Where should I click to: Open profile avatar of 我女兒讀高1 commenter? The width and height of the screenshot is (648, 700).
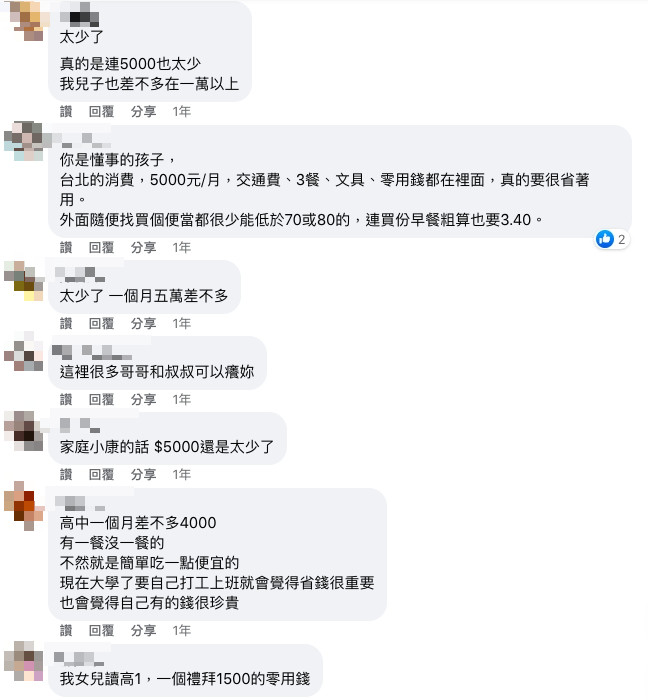pyautogui.click(x=23, y=662)
